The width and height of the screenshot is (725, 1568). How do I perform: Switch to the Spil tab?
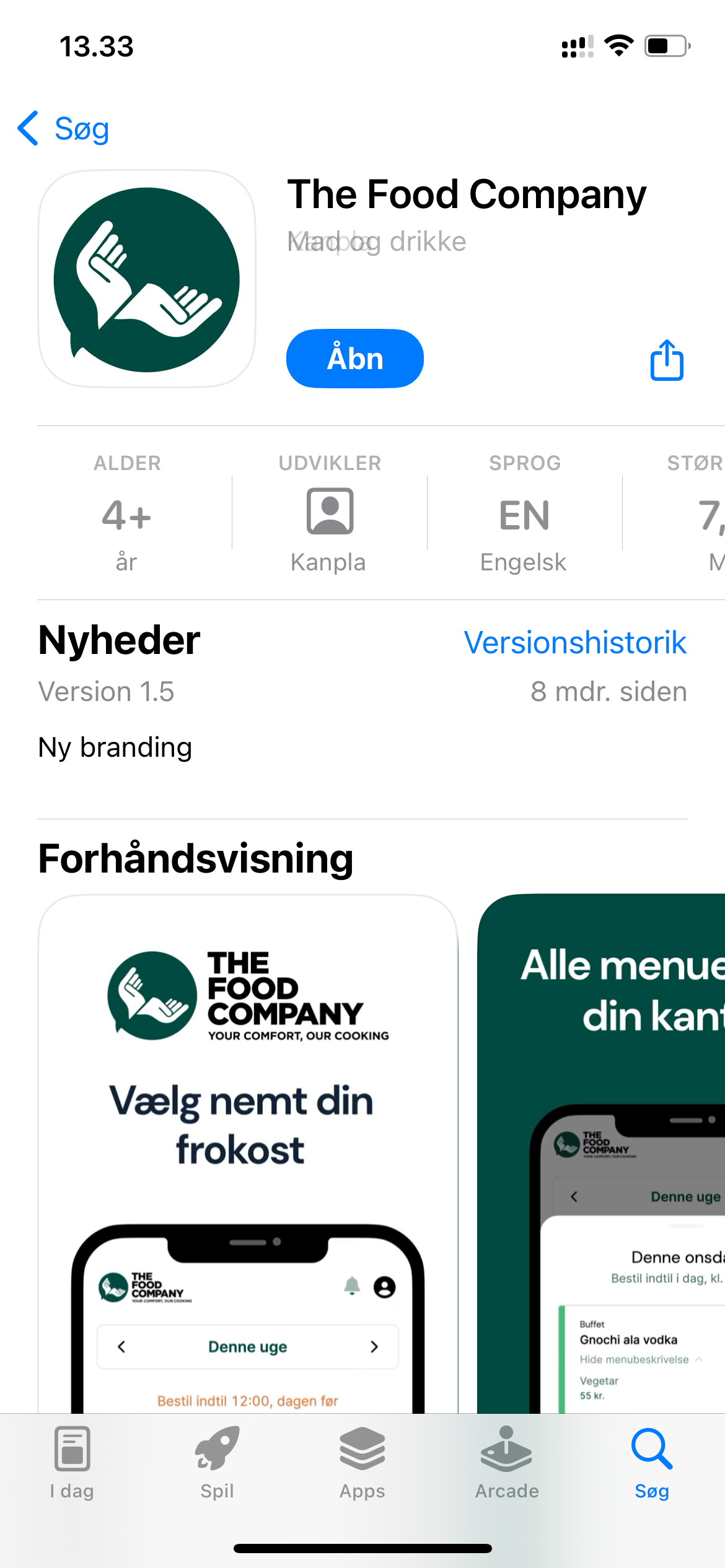click(x=217, y=1463)
